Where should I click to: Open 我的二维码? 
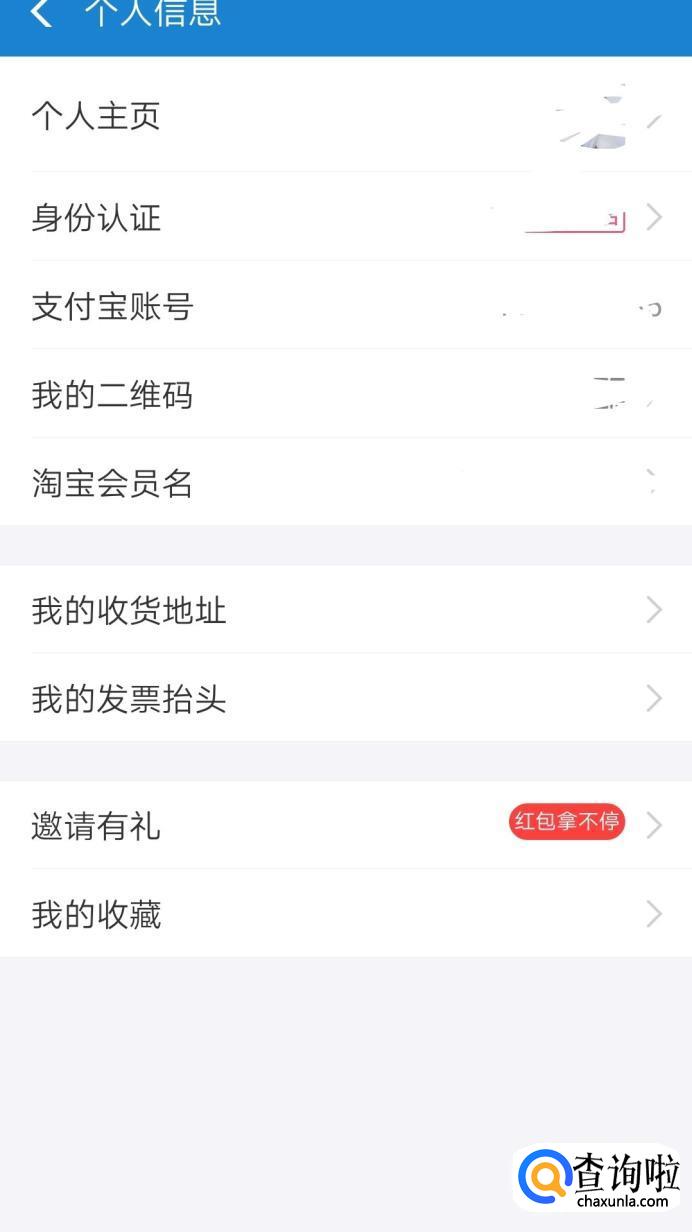pos(346,395)
